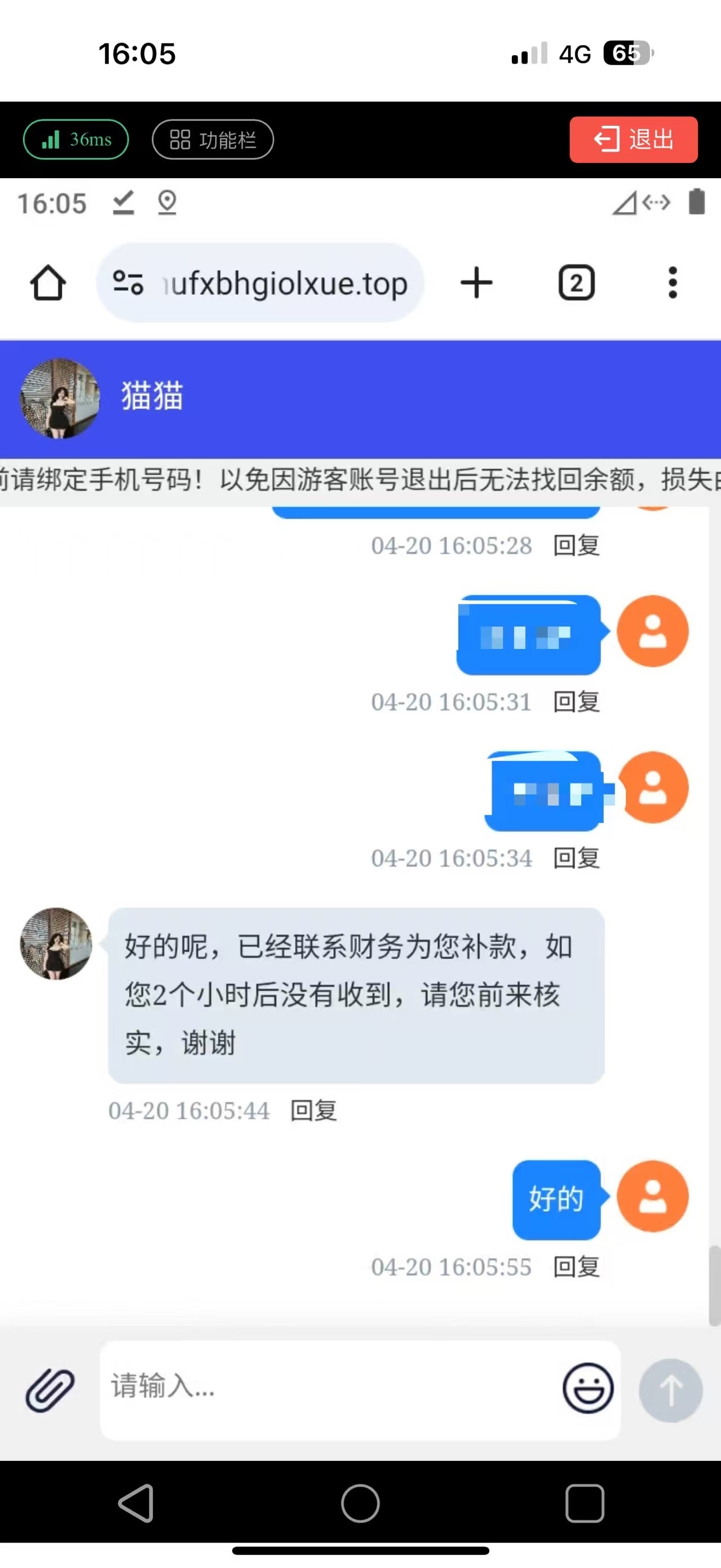Viewport: 721px width, 1568px height.
Task: Attach a file with the paperclip icon
Action: 50,1390
